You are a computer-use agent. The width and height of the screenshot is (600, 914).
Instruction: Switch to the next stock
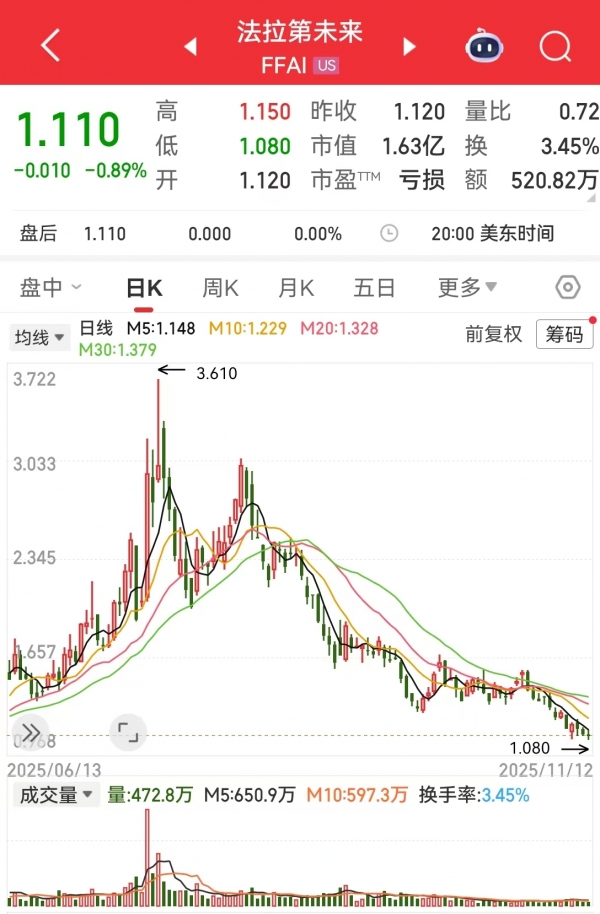[408, 47]
